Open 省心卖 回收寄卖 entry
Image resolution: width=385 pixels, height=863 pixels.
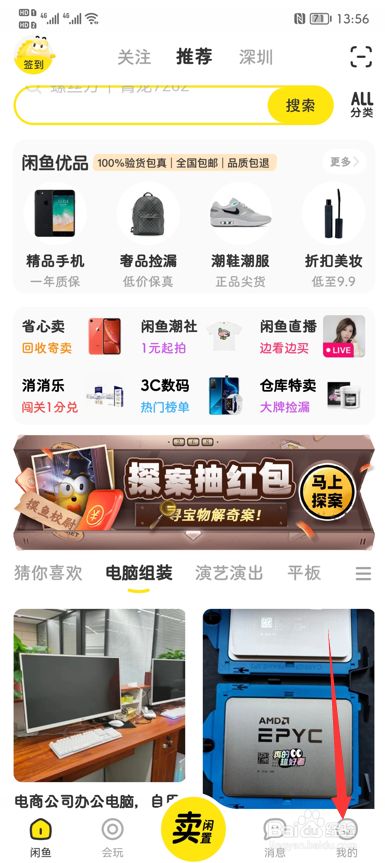coord(72,336)
